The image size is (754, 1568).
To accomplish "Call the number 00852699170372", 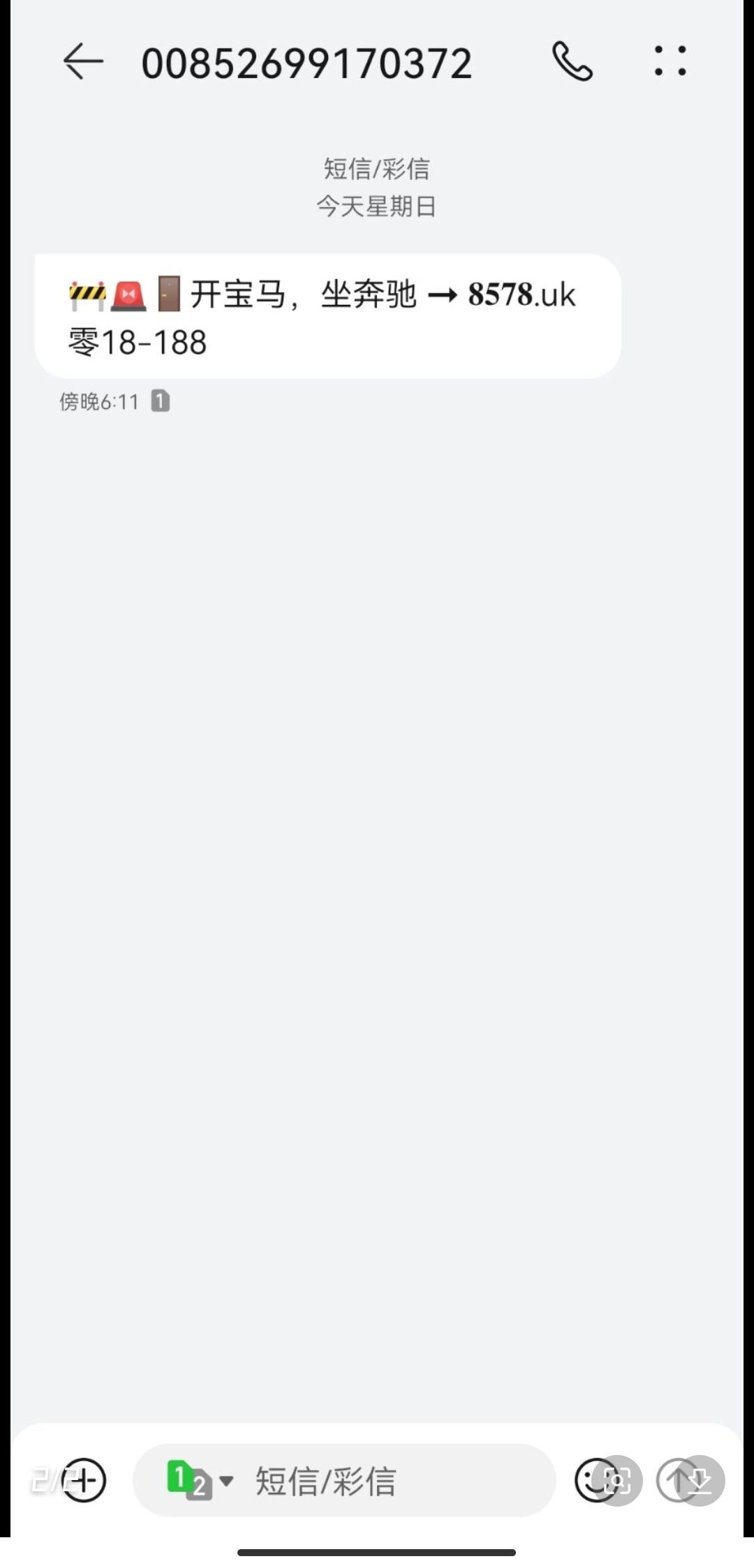I will tap(572, 61).
